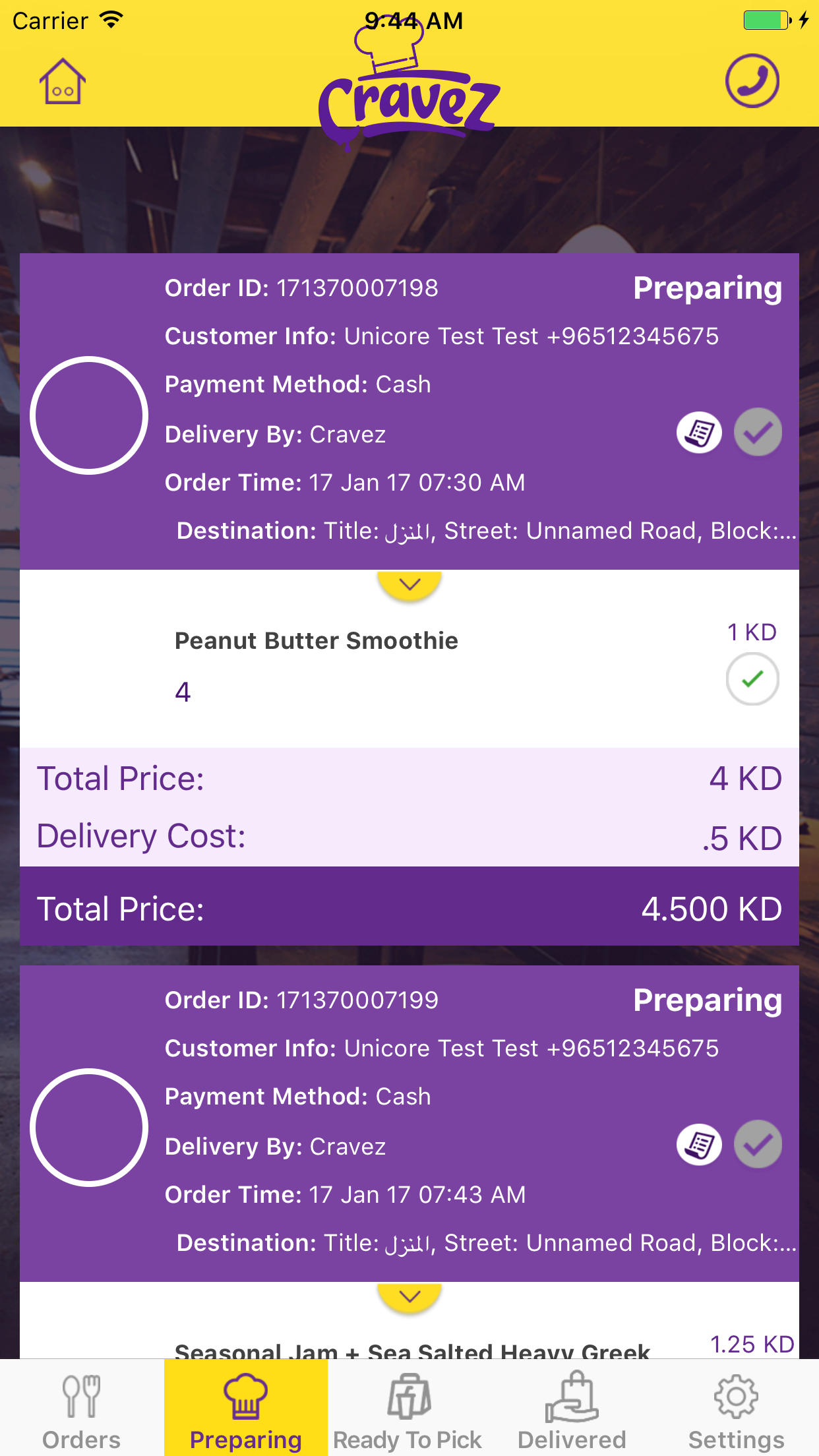Collapse order 171370007198 details via yellow chevron
Screen dimensions: 819x1456
tap(409, 584)
